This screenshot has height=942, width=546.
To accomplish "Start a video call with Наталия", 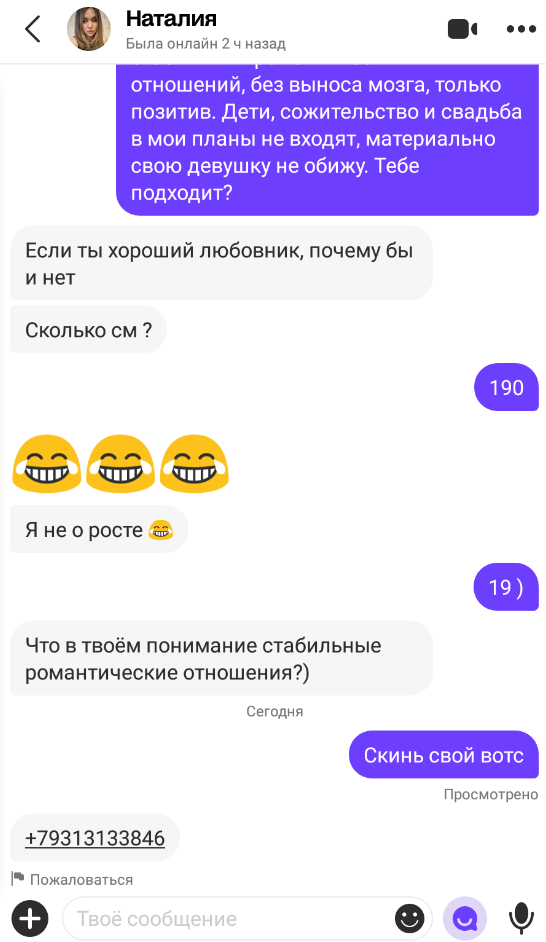I will coord(463,29).
